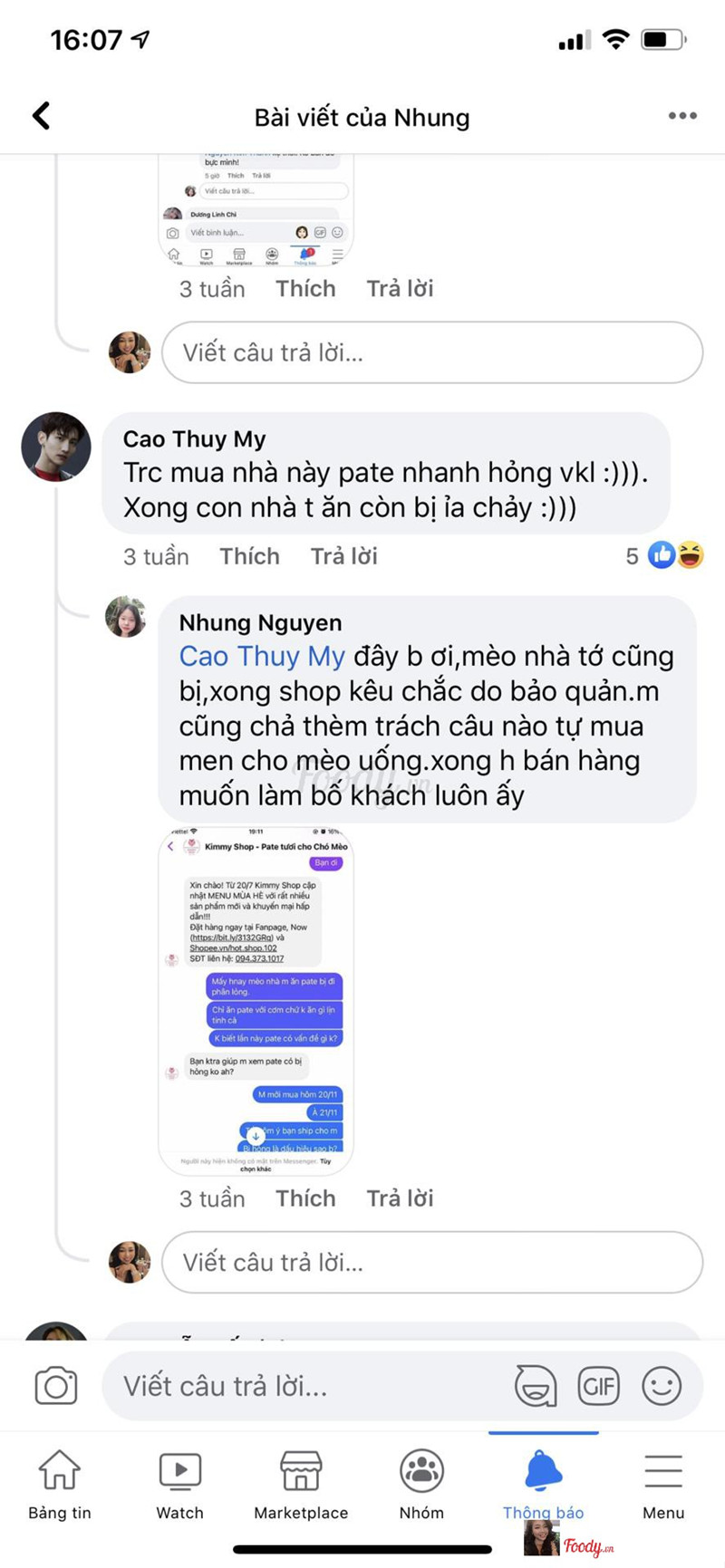Open the Menu tab
Image resolution: width=725 pixels, height=1568 pixels.
(663, 1486)
